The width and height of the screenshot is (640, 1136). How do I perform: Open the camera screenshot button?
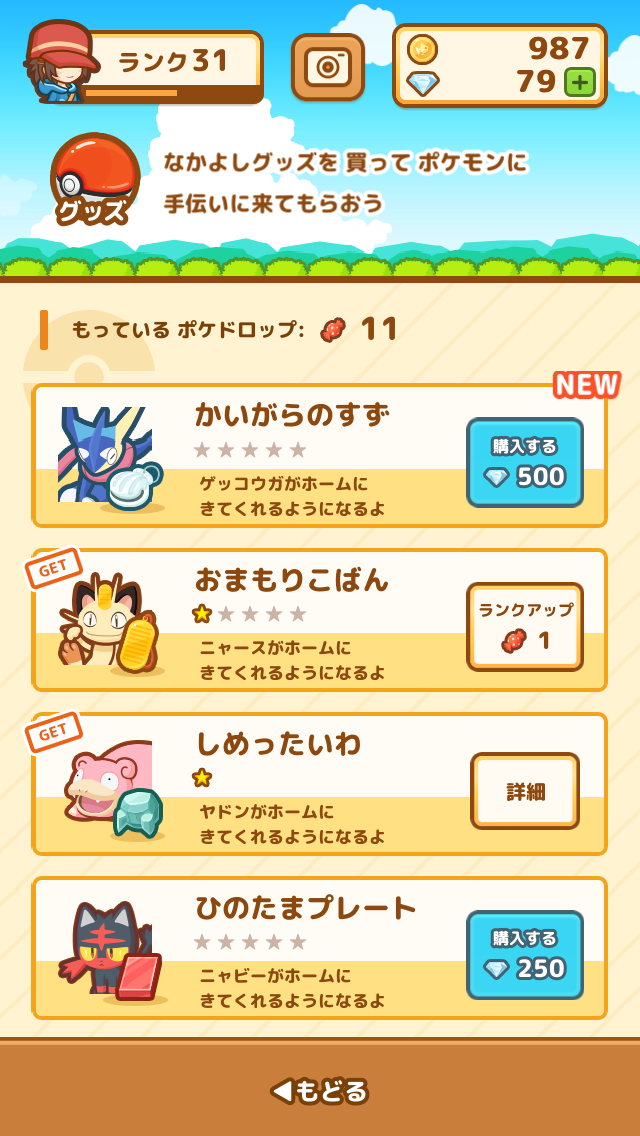[327, 67]
